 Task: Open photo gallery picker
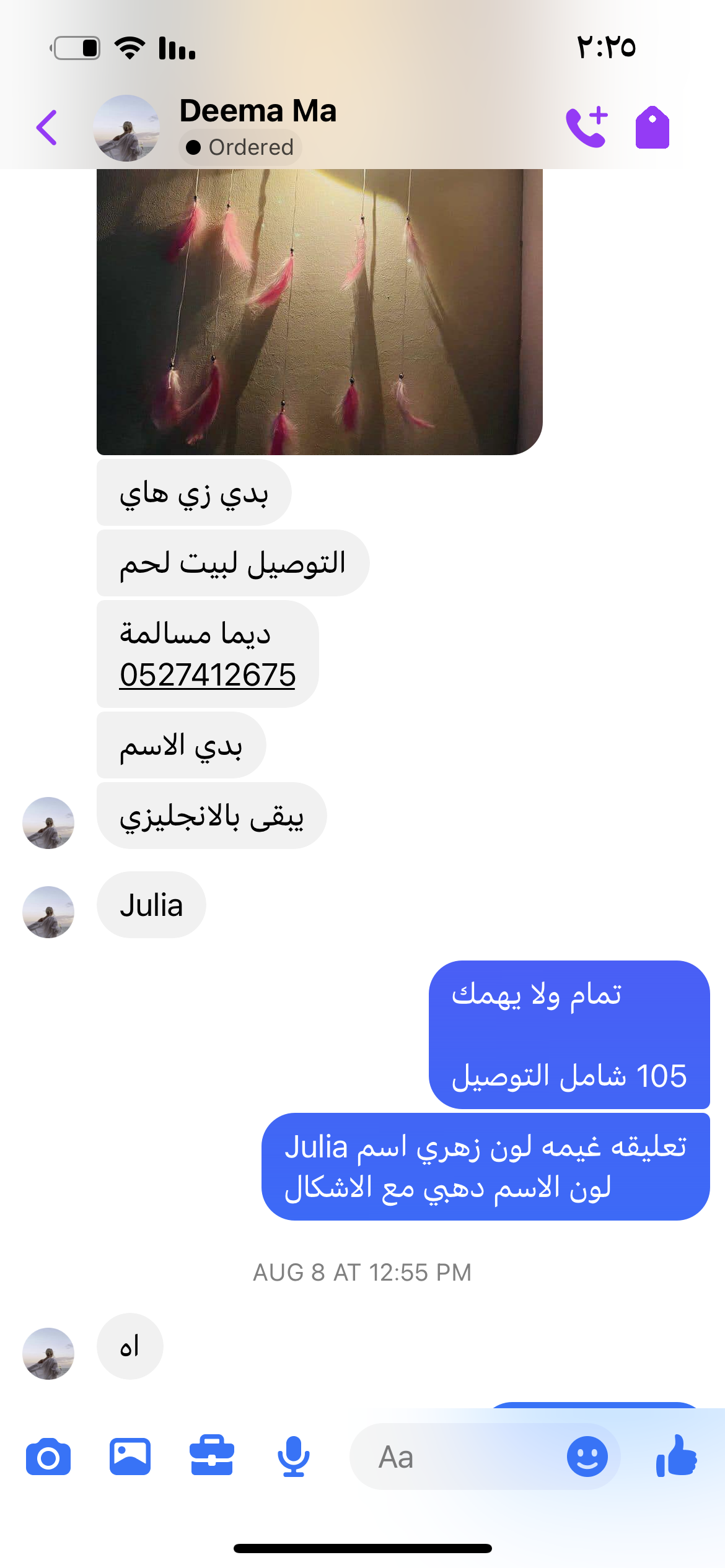[130, 1457]
